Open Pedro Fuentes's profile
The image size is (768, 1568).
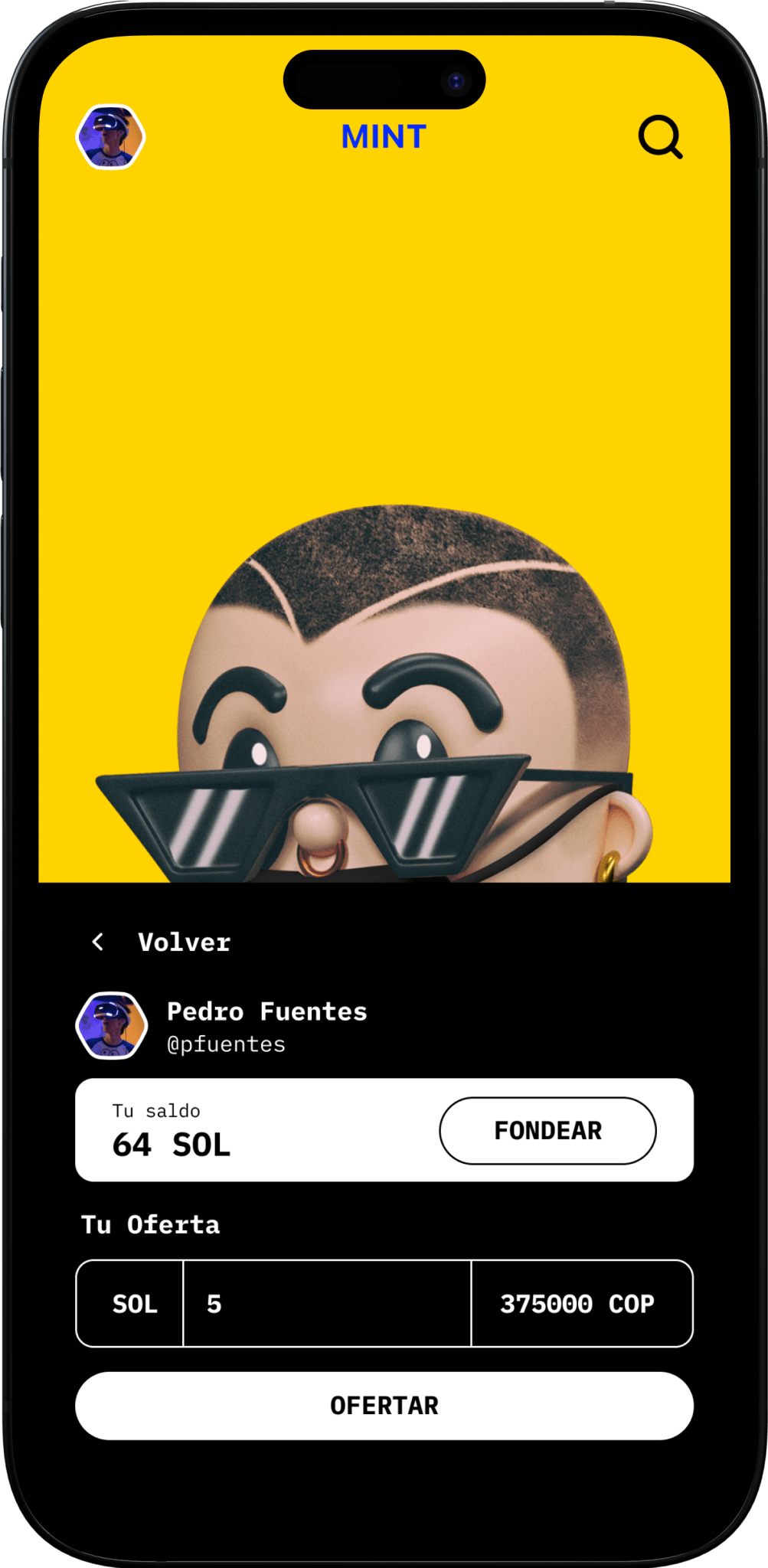[266, 1012]
